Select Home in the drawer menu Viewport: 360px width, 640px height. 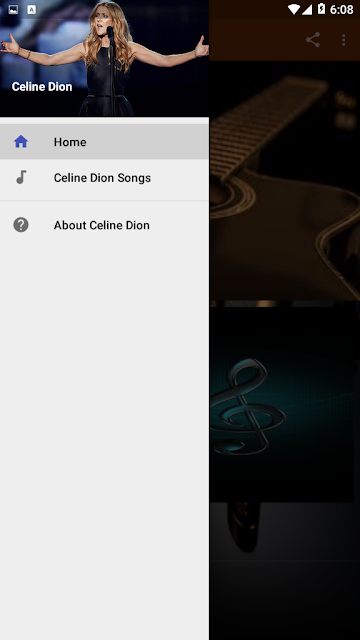pos(104,142)
